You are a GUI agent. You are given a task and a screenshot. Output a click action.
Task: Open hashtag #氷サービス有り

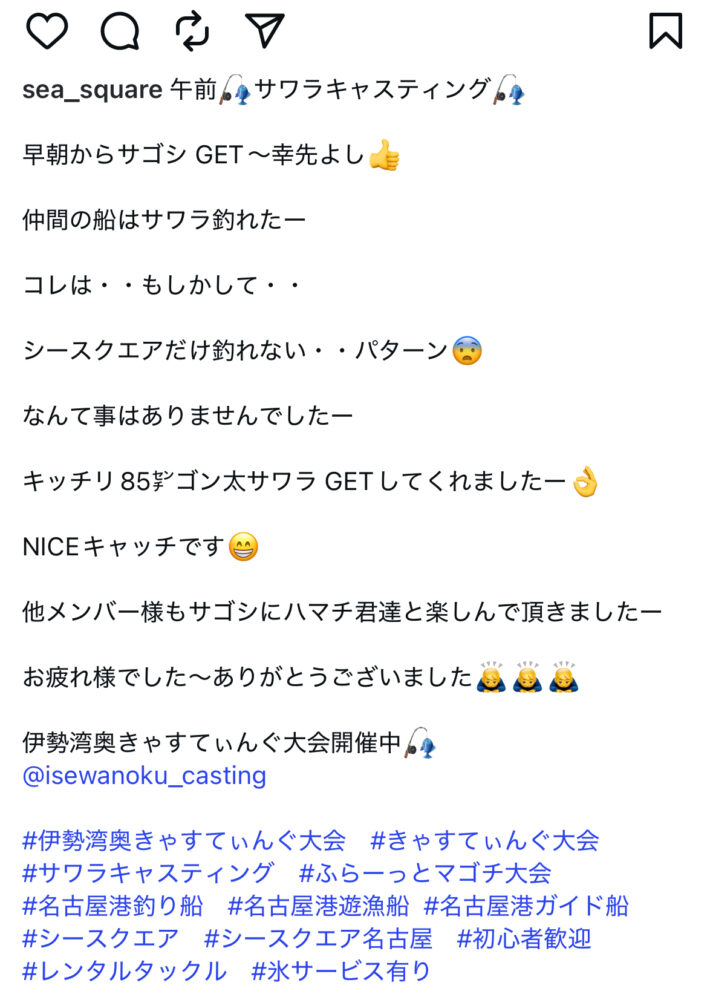click(x=341, y=971)
